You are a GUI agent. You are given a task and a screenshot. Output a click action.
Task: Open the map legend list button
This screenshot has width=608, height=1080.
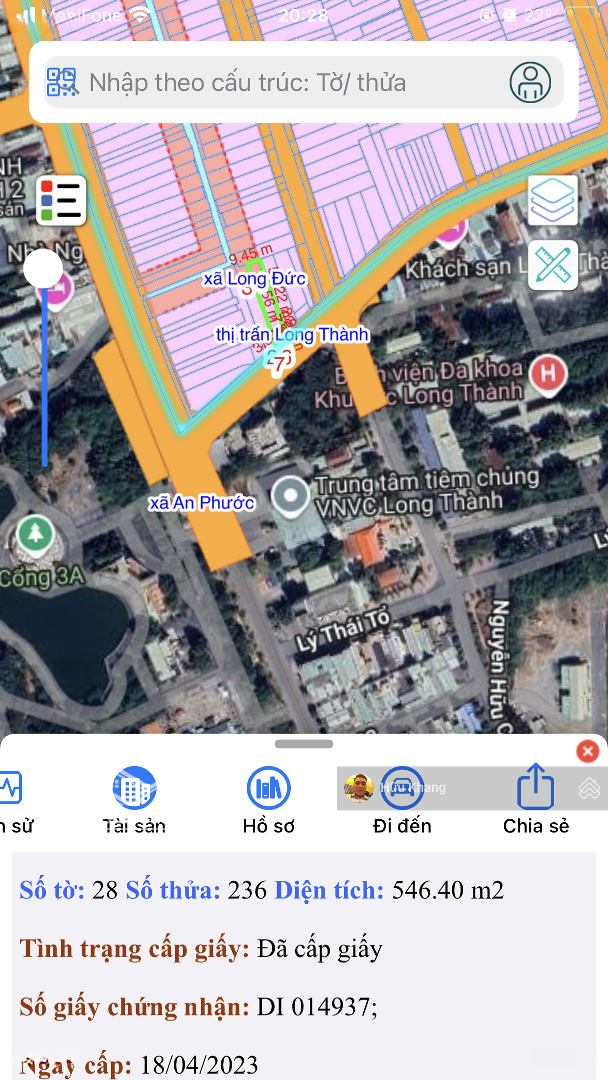coord(61,200)
